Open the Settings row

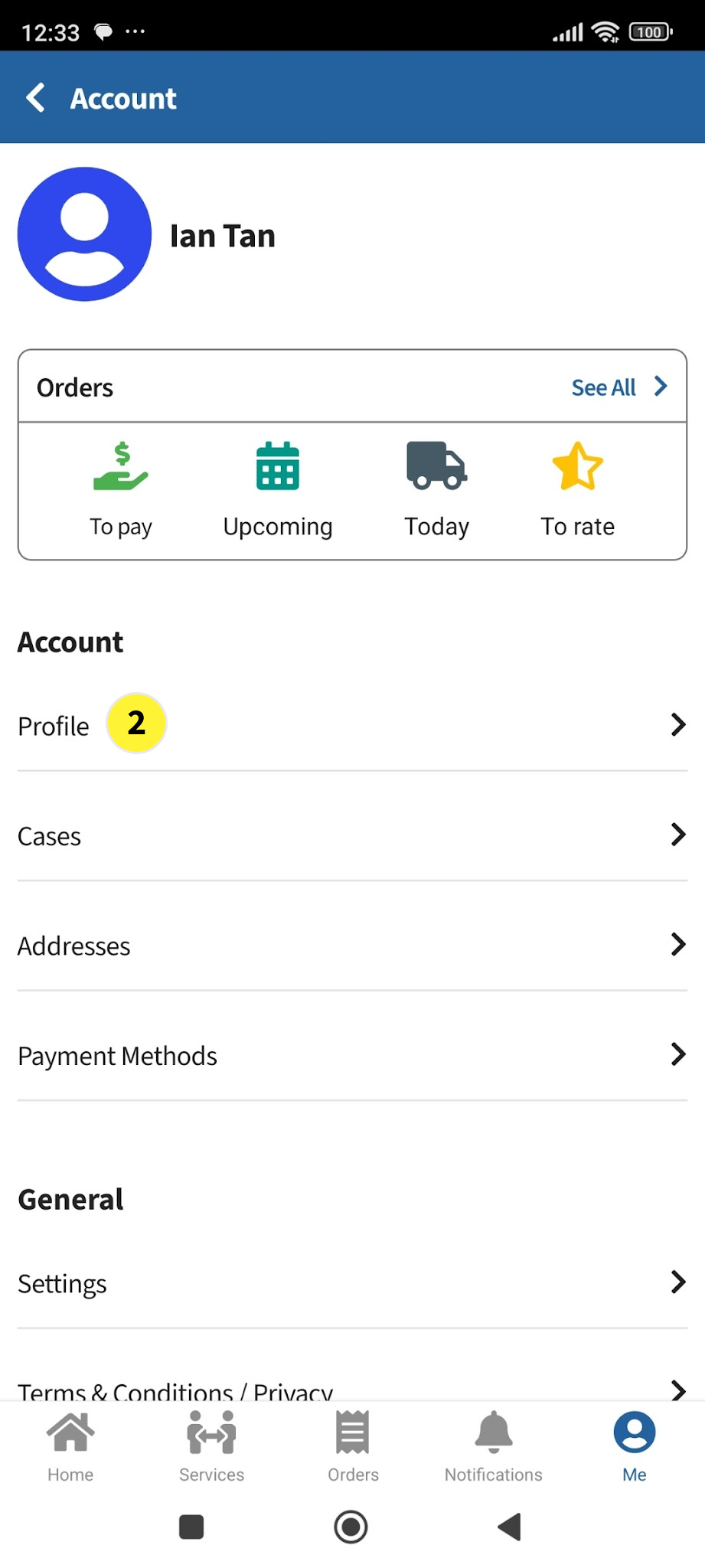tap(352, 1283)
